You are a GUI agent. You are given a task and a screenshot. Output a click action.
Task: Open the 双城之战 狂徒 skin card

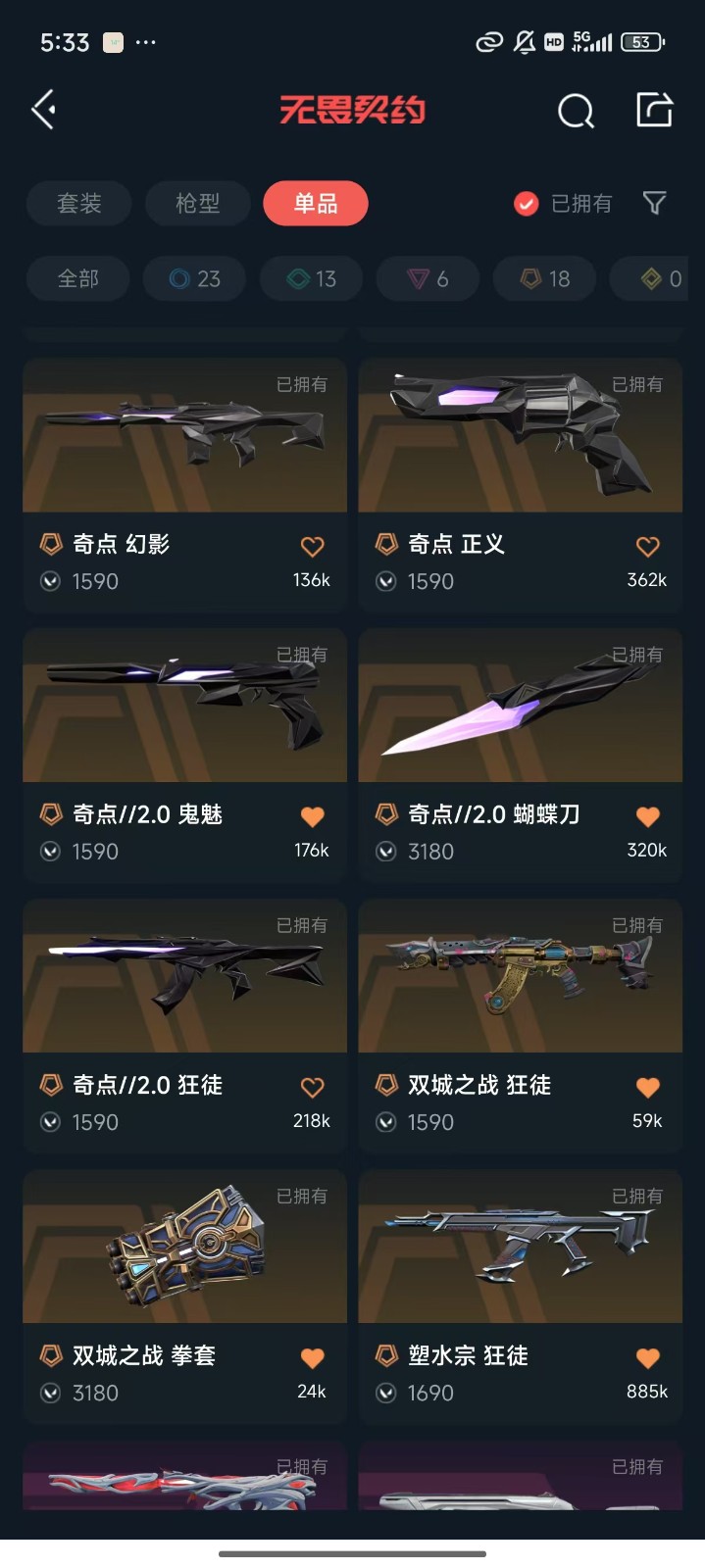(521, 1025)
